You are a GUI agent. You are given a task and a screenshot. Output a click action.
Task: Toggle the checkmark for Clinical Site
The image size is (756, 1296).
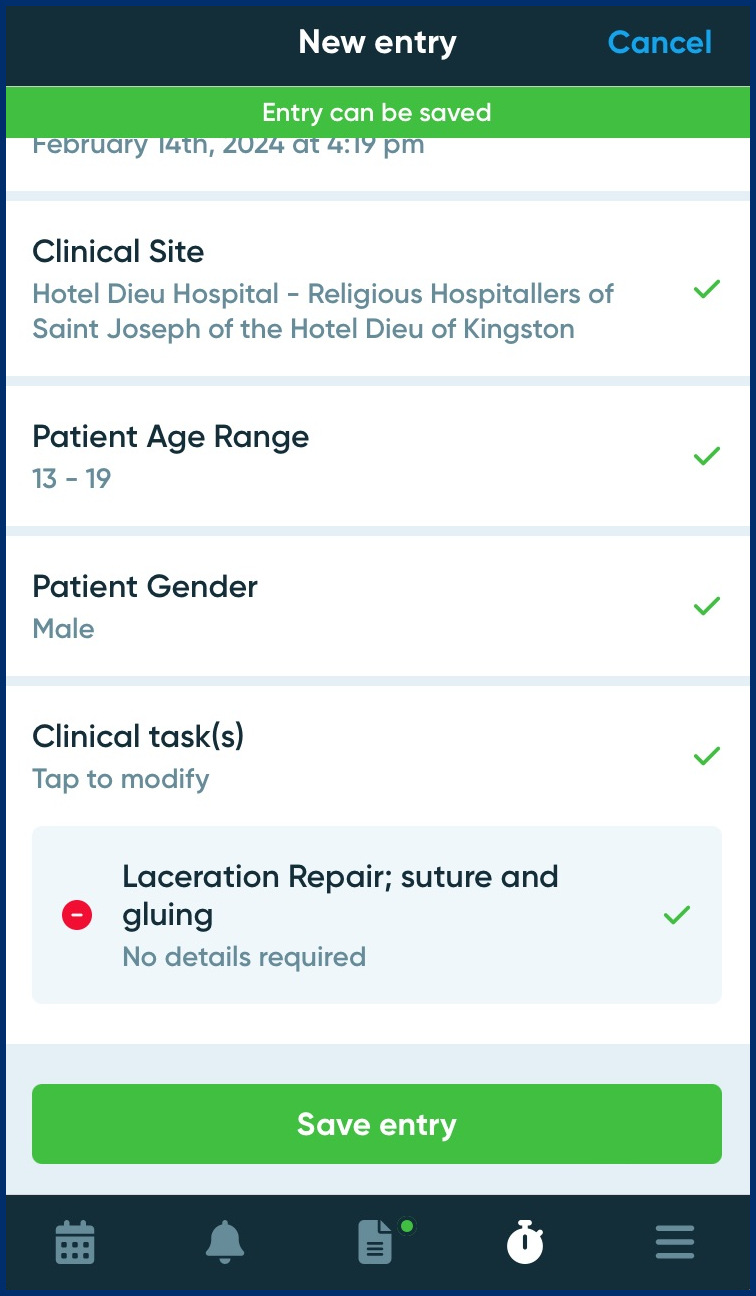tap(707, 289)
